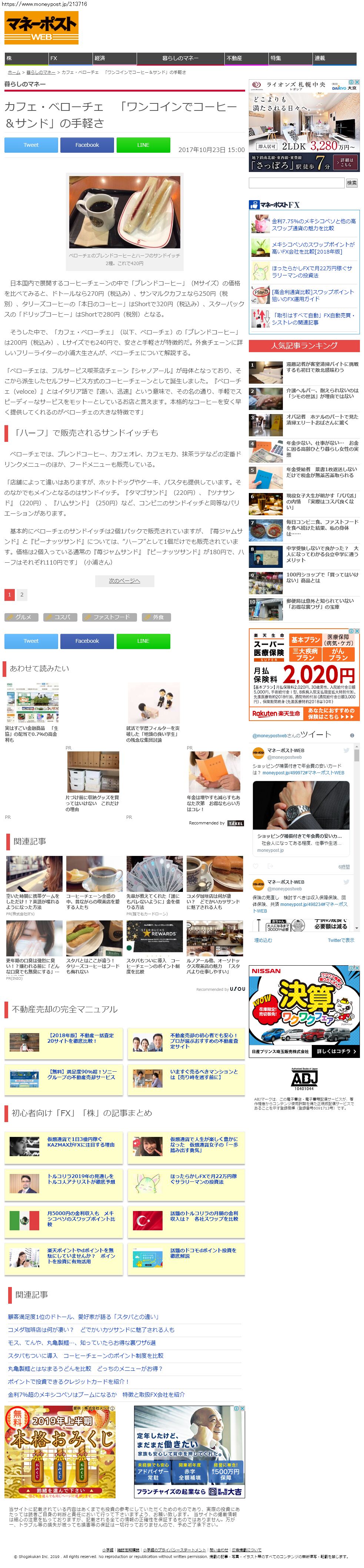Open the 不動産 navigation tab
This screenshot has width=364, height=1568.
click(246, 59)
